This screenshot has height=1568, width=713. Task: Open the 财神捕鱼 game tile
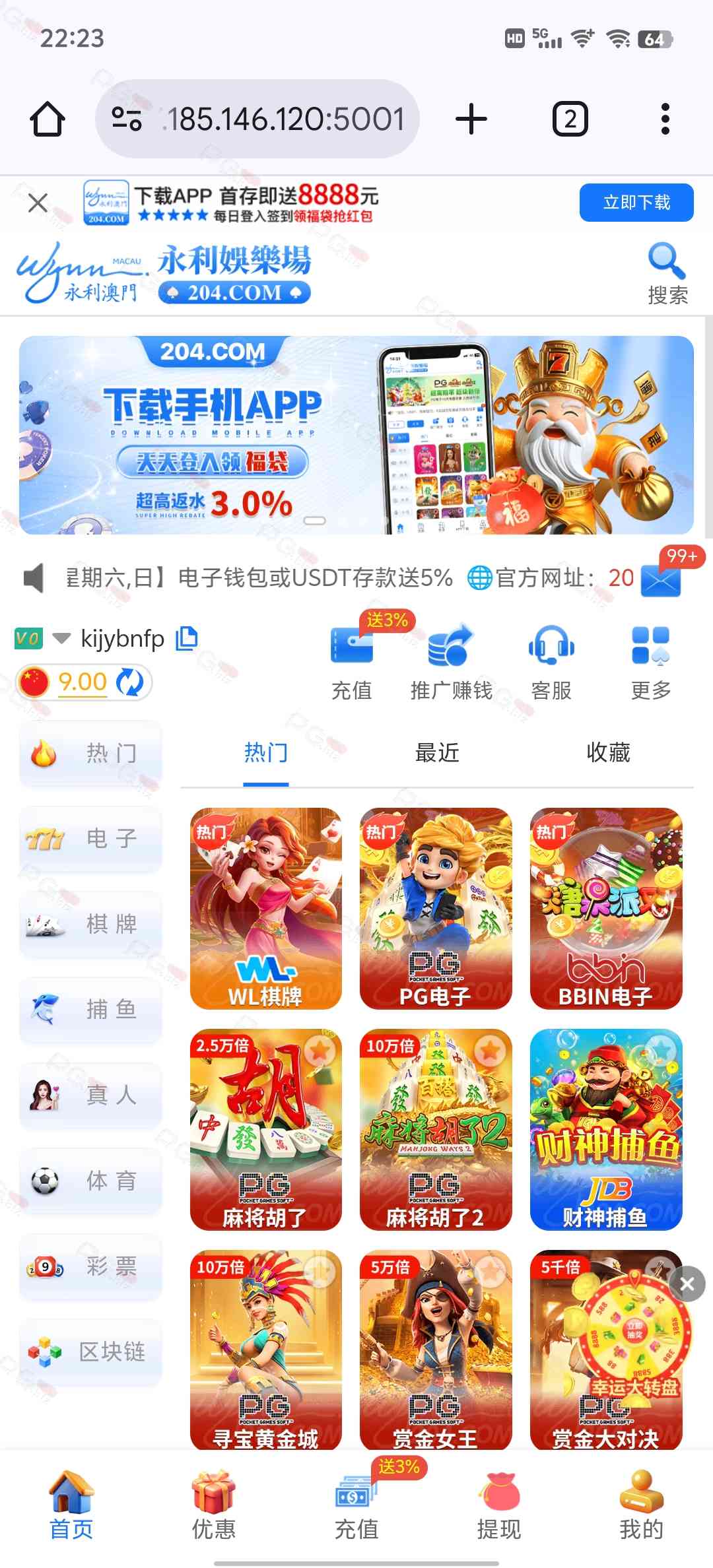pyautogui.click(x=605, y=1129)
